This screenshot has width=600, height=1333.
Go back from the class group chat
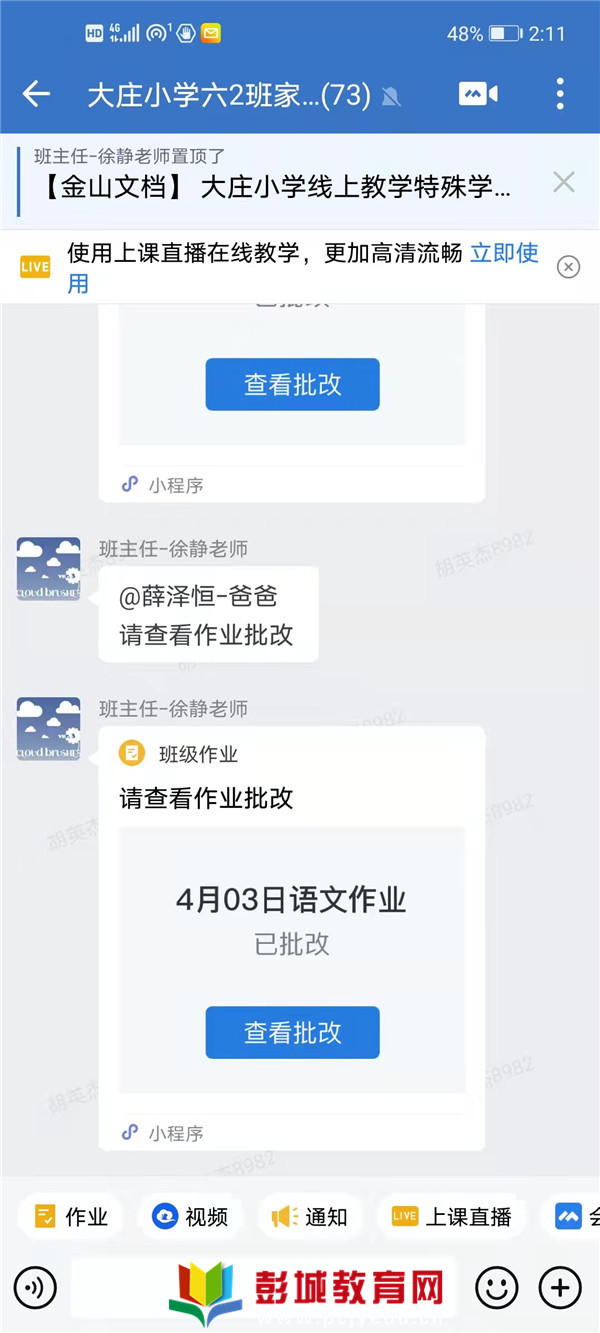37,95
